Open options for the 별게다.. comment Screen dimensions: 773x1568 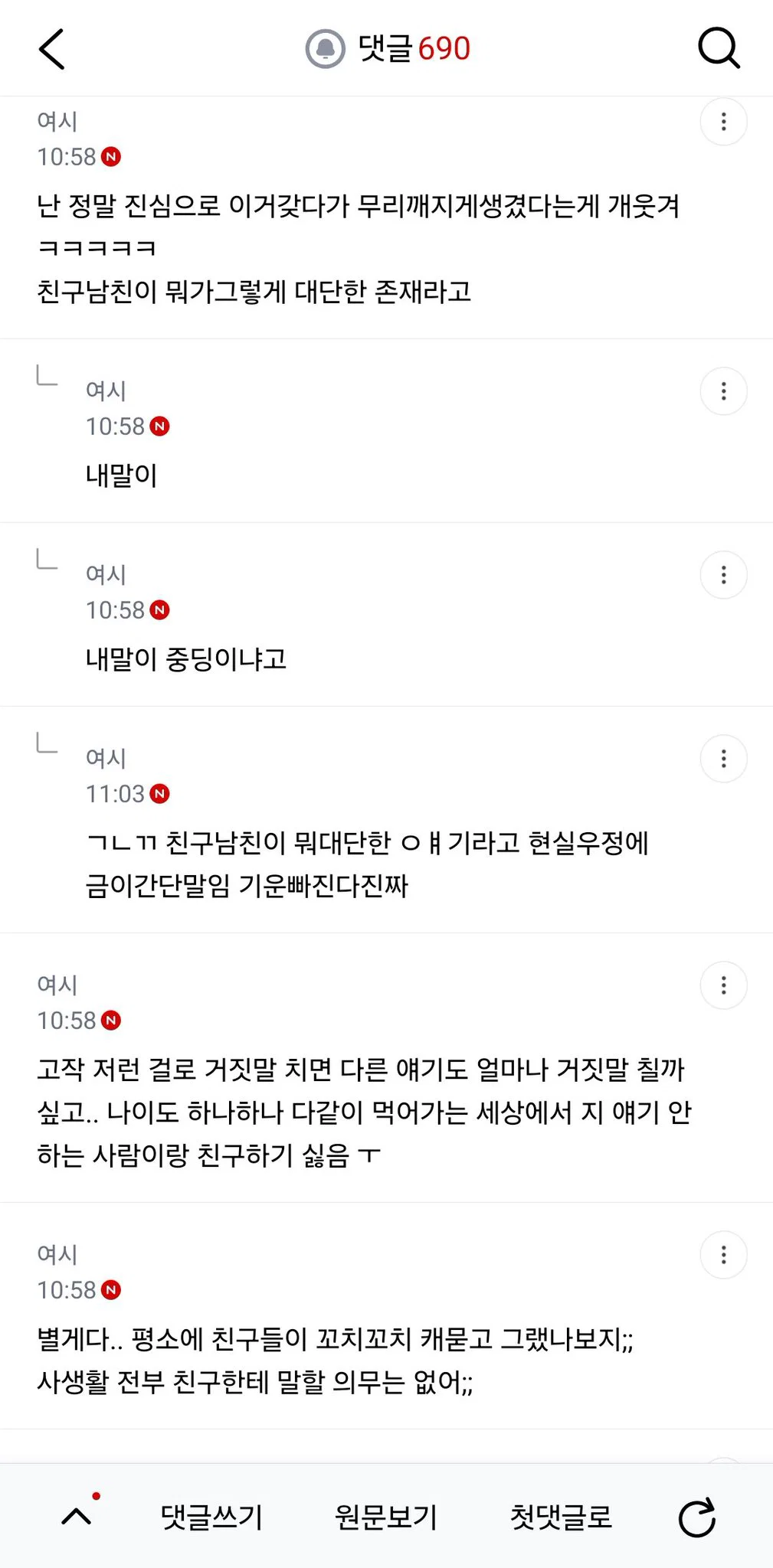point(723,1255)
